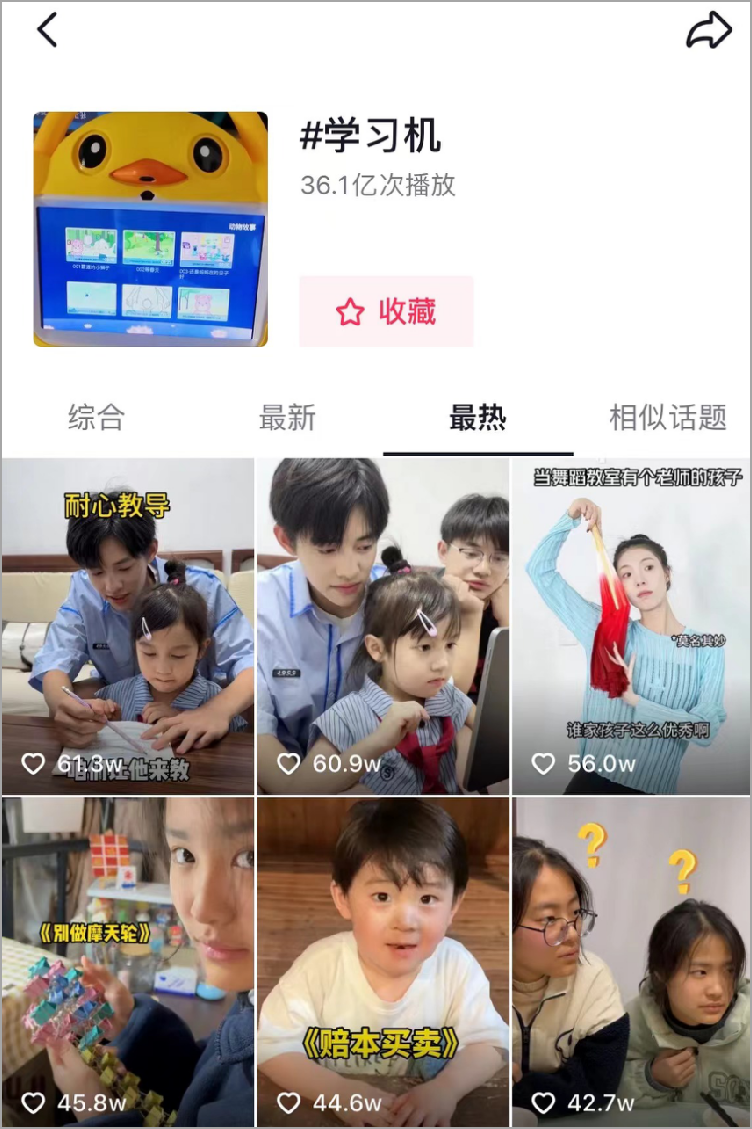Switch to the 综合 tab

tap(96, 417)
